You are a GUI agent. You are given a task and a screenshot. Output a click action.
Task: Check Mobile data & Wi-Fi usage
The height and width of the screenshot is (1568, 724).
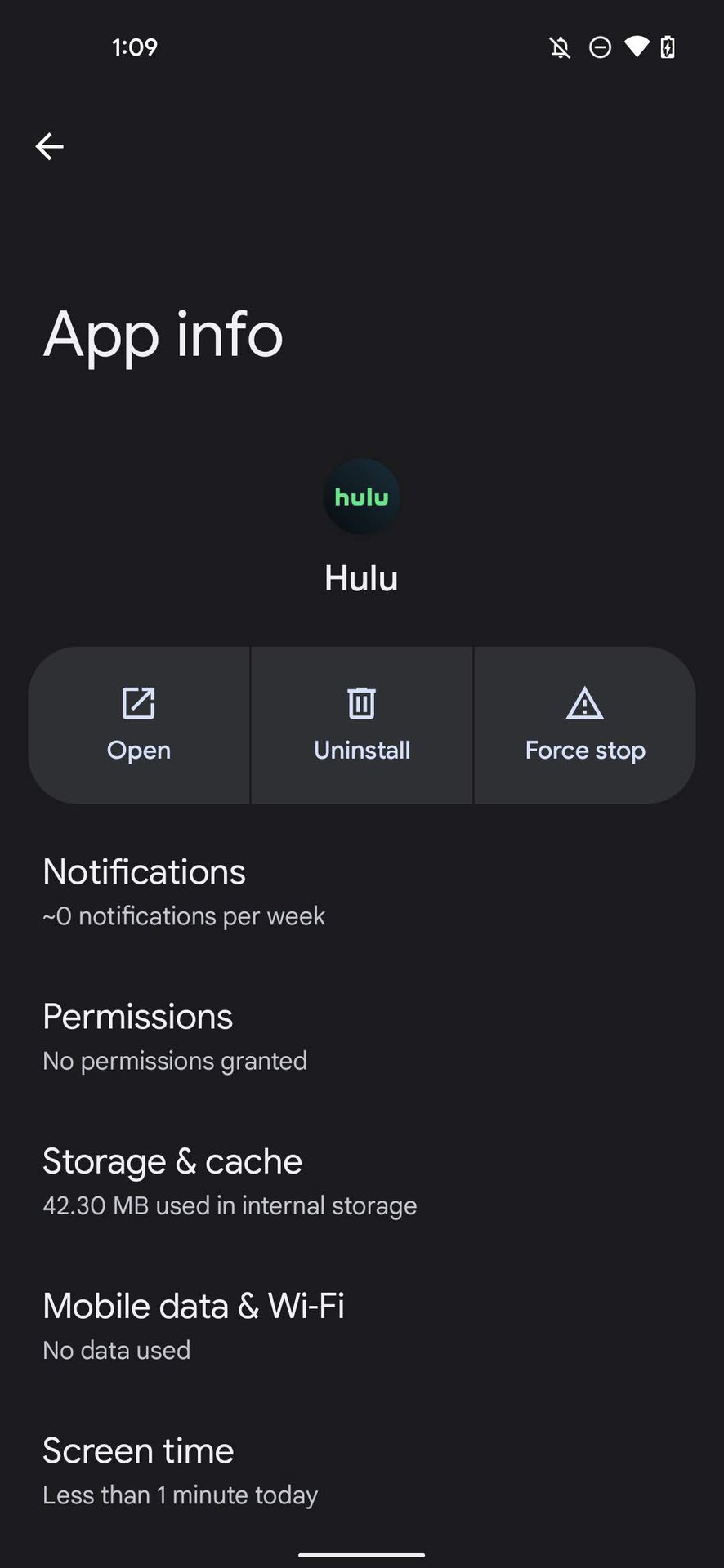click(x=194, y=1325)
